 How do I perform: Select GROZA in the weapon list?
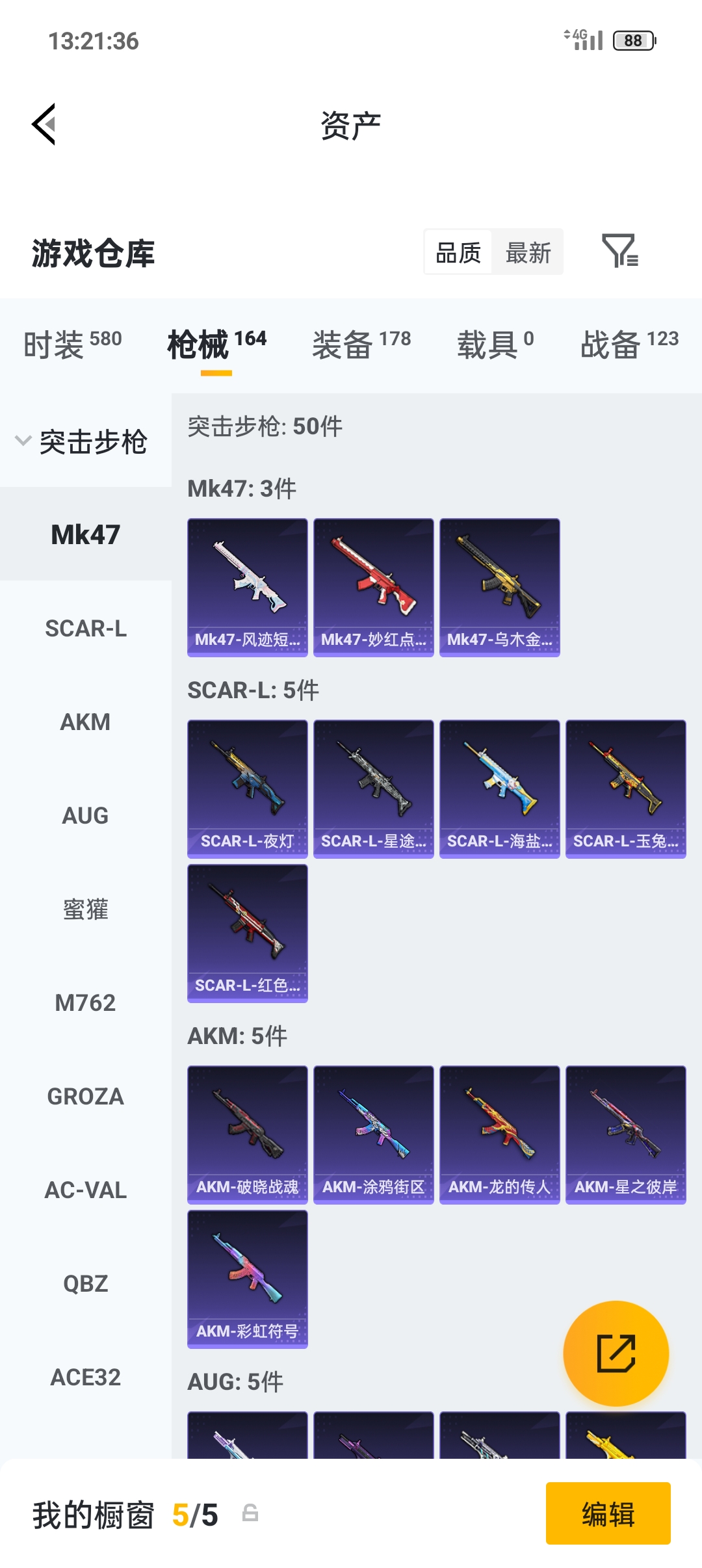coord(86,1097)
